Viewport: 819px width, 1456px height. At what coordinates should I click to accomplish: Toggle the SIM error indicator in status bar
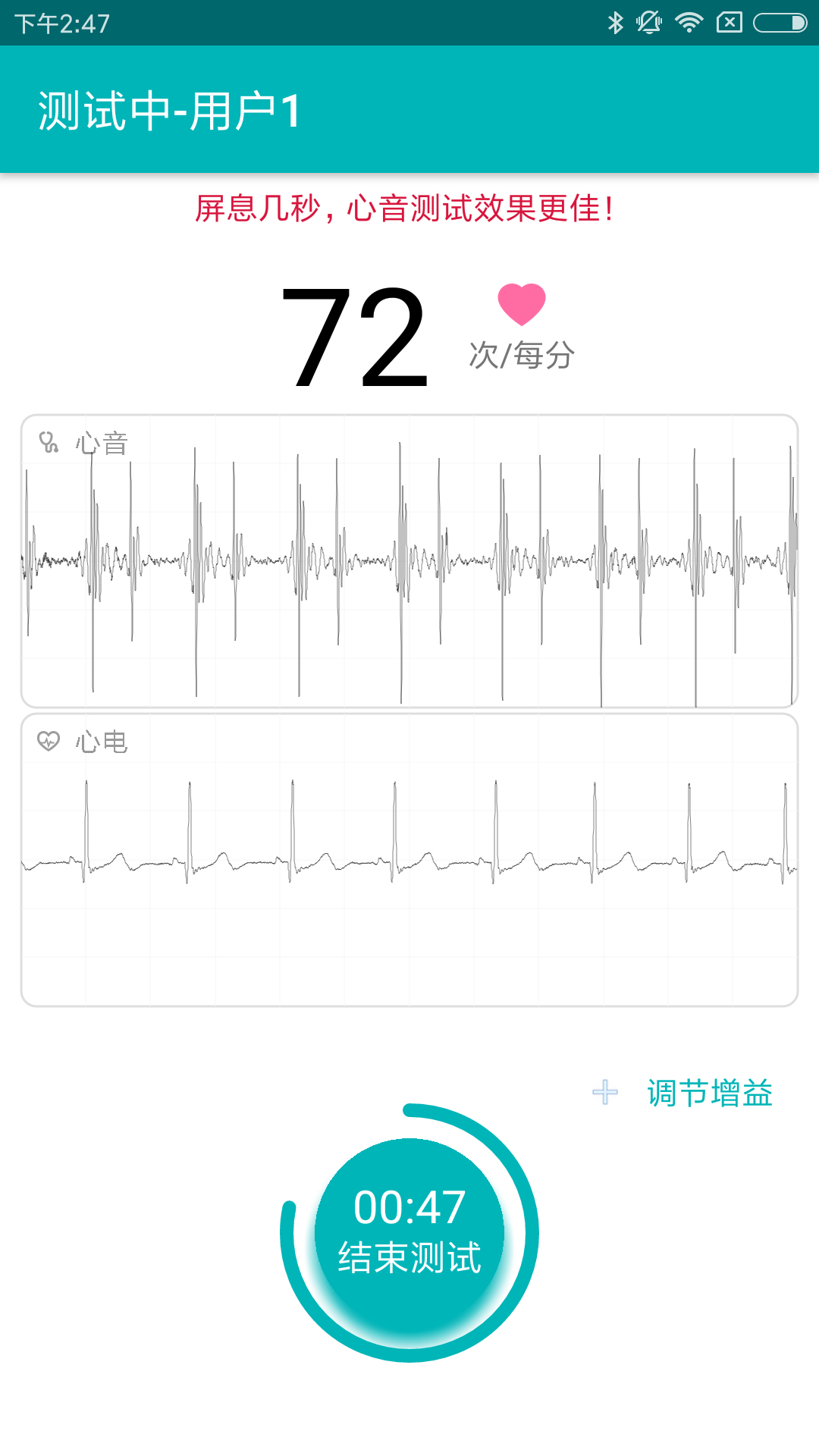[730, 22]
